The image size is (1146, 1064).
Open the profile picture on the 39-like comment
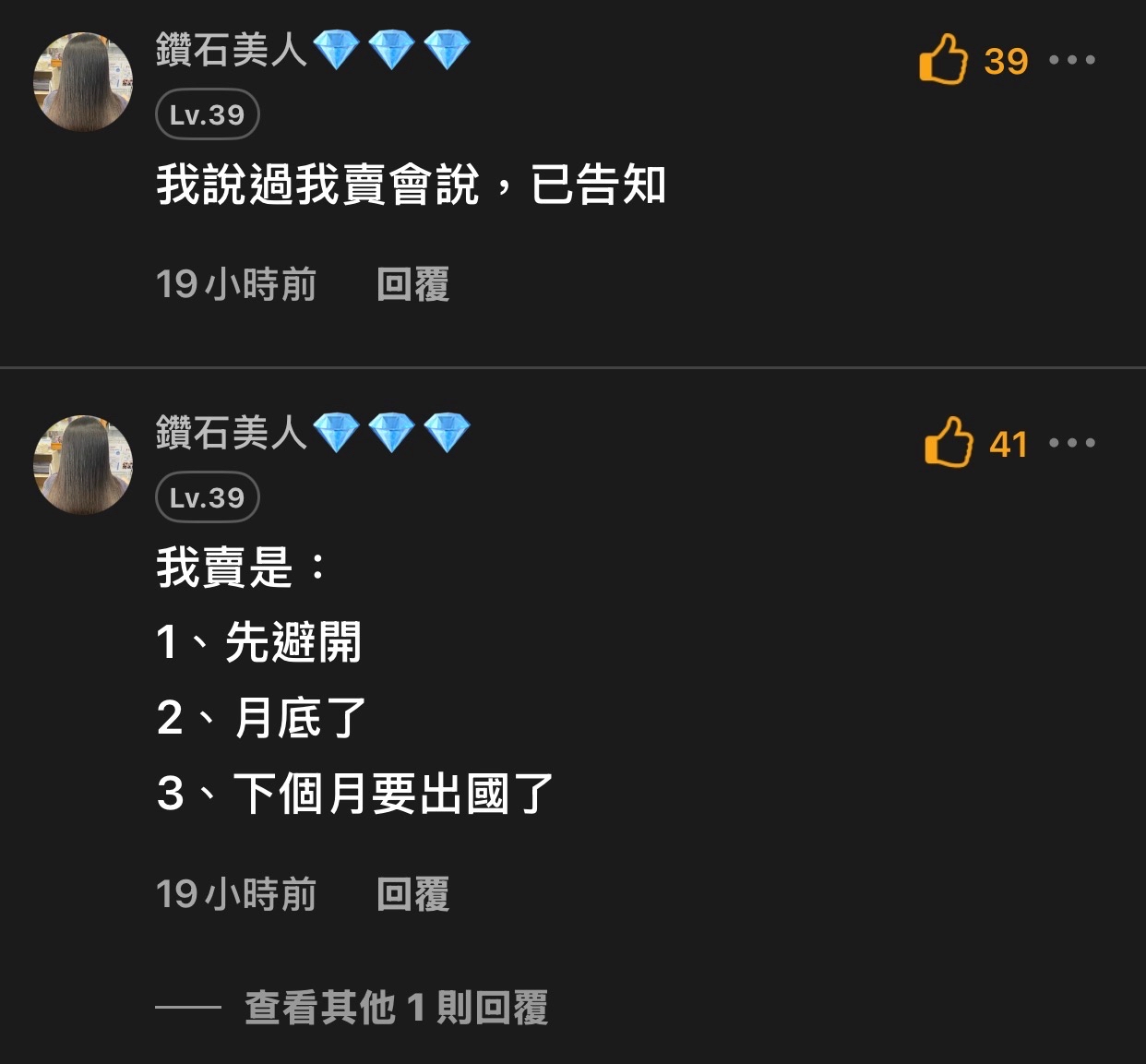(83, 81)
